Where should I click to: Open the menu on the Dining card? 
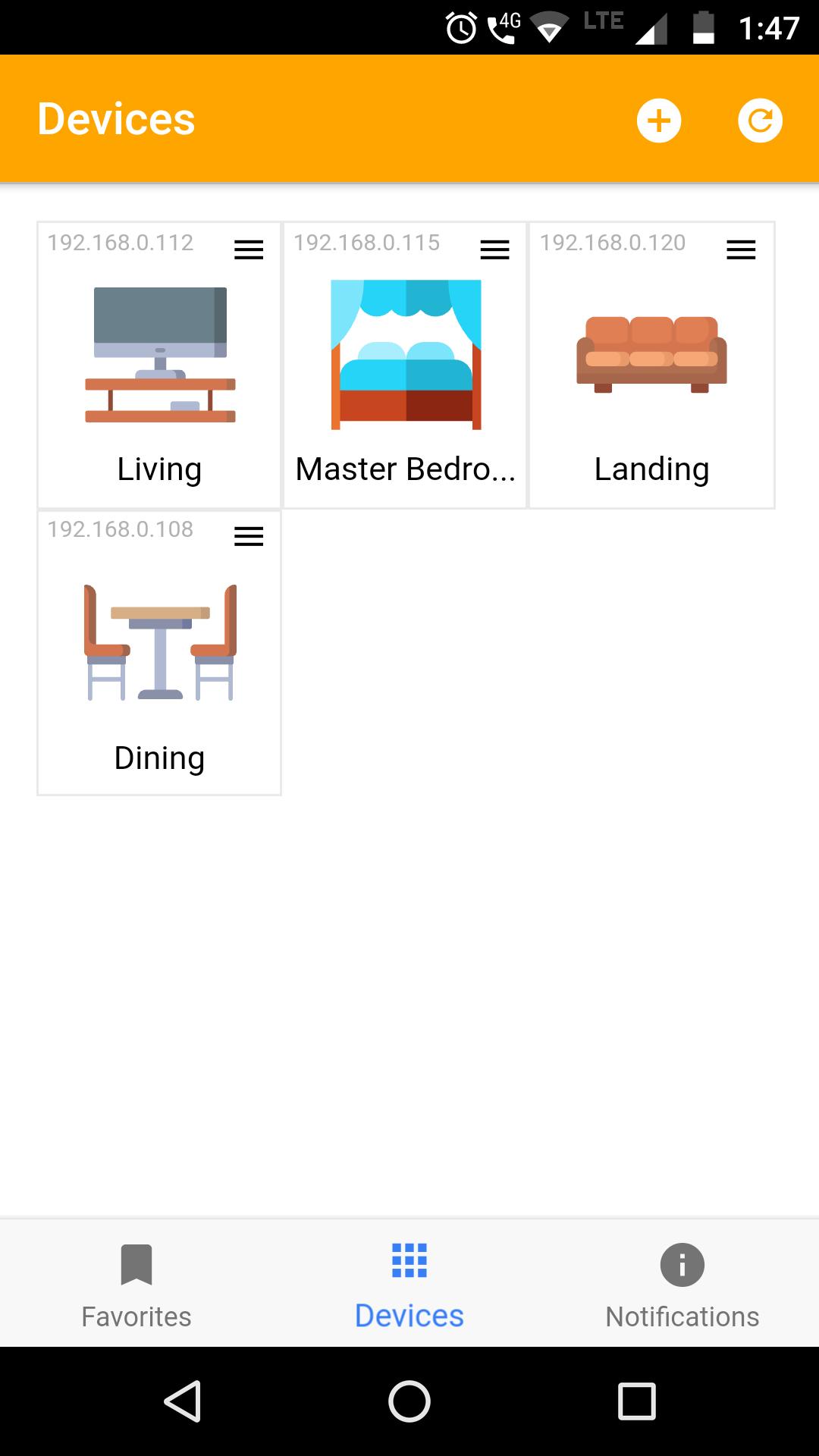click(x=249, y=536)
